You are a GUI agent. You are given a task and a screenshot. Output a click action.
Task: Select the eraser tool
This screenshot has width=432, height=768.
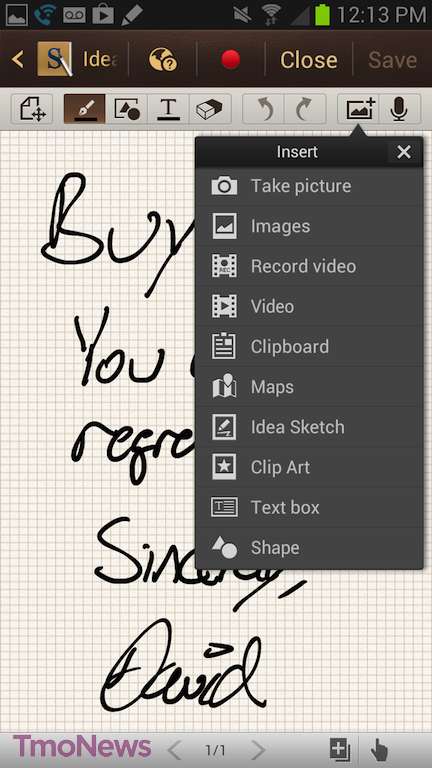click(210, 109)
